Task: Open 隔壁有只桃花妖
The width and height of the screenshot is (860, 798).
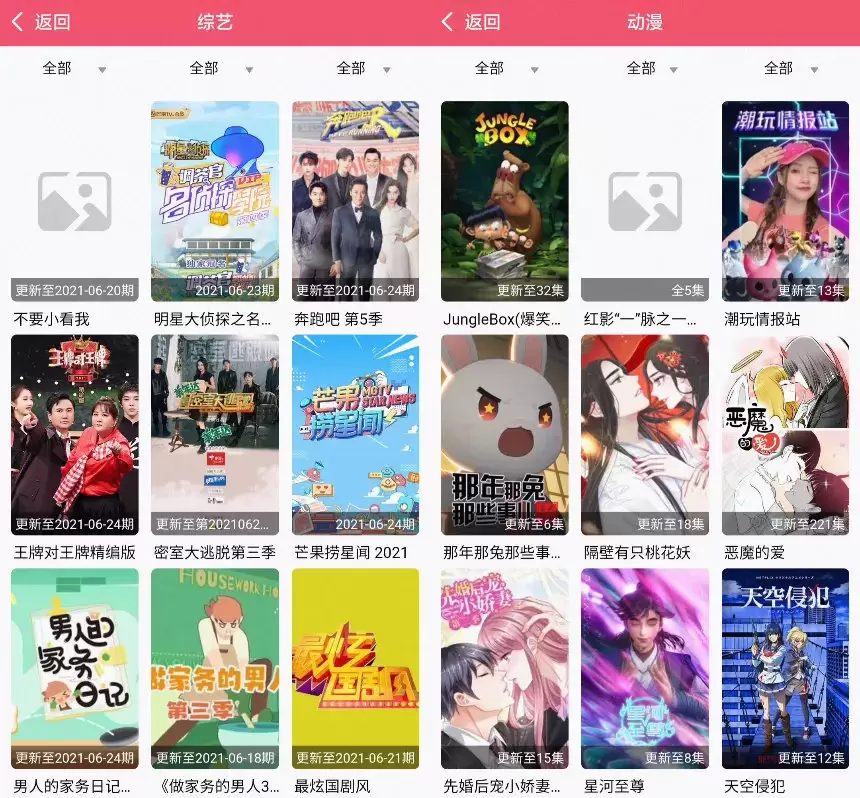Action: pyautogui.click(x=645, y=435)
